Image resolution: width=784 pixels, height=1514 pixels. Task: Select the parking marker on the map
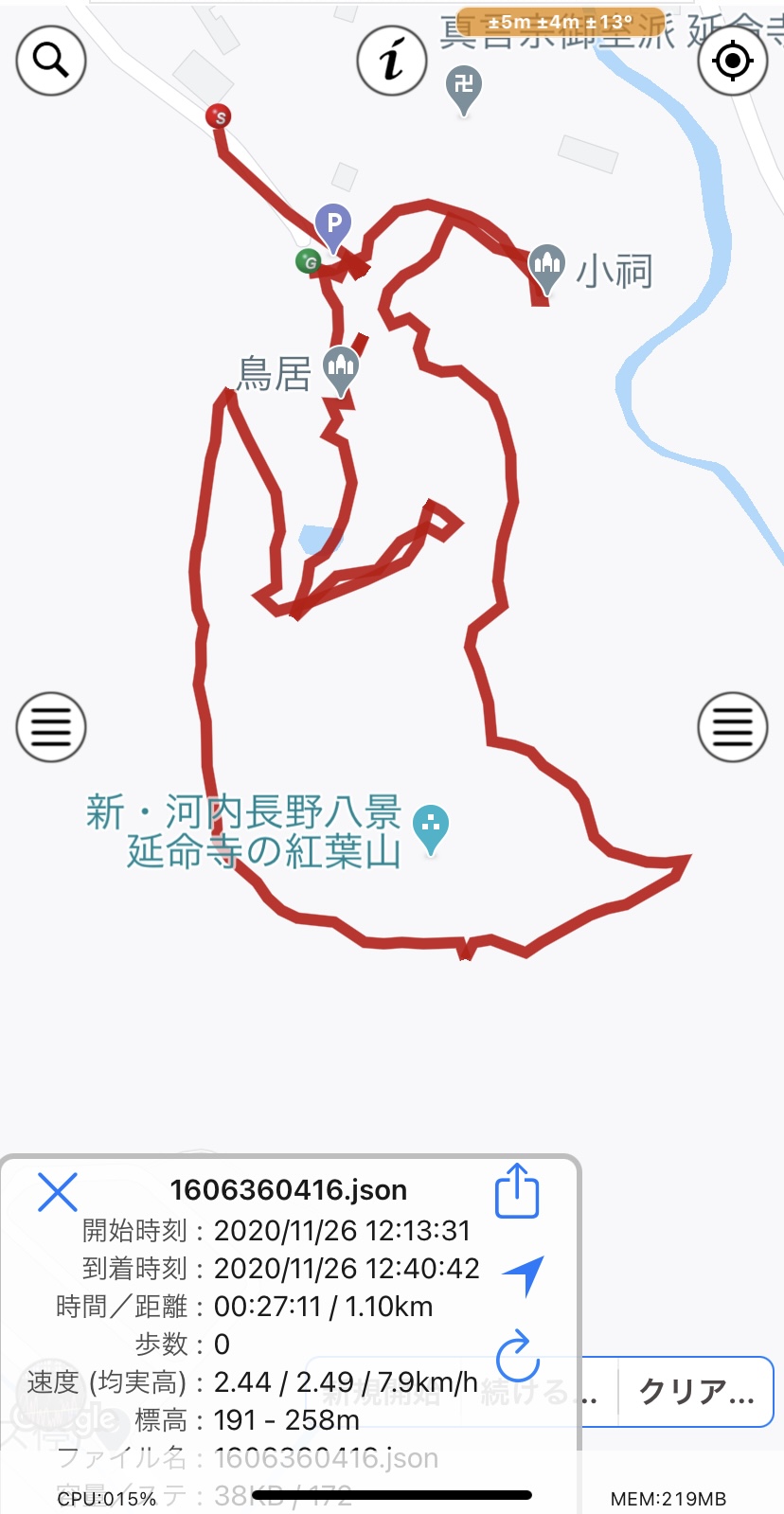coord(333,227)
